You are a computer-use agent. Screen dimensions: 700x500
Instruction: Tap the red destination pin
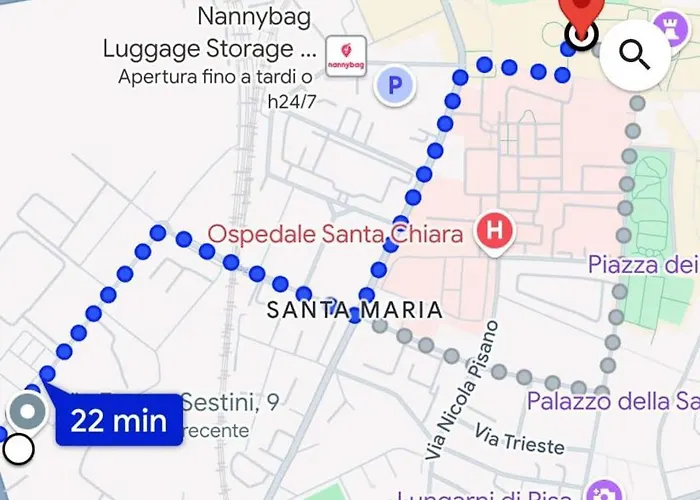coord(580,12)
